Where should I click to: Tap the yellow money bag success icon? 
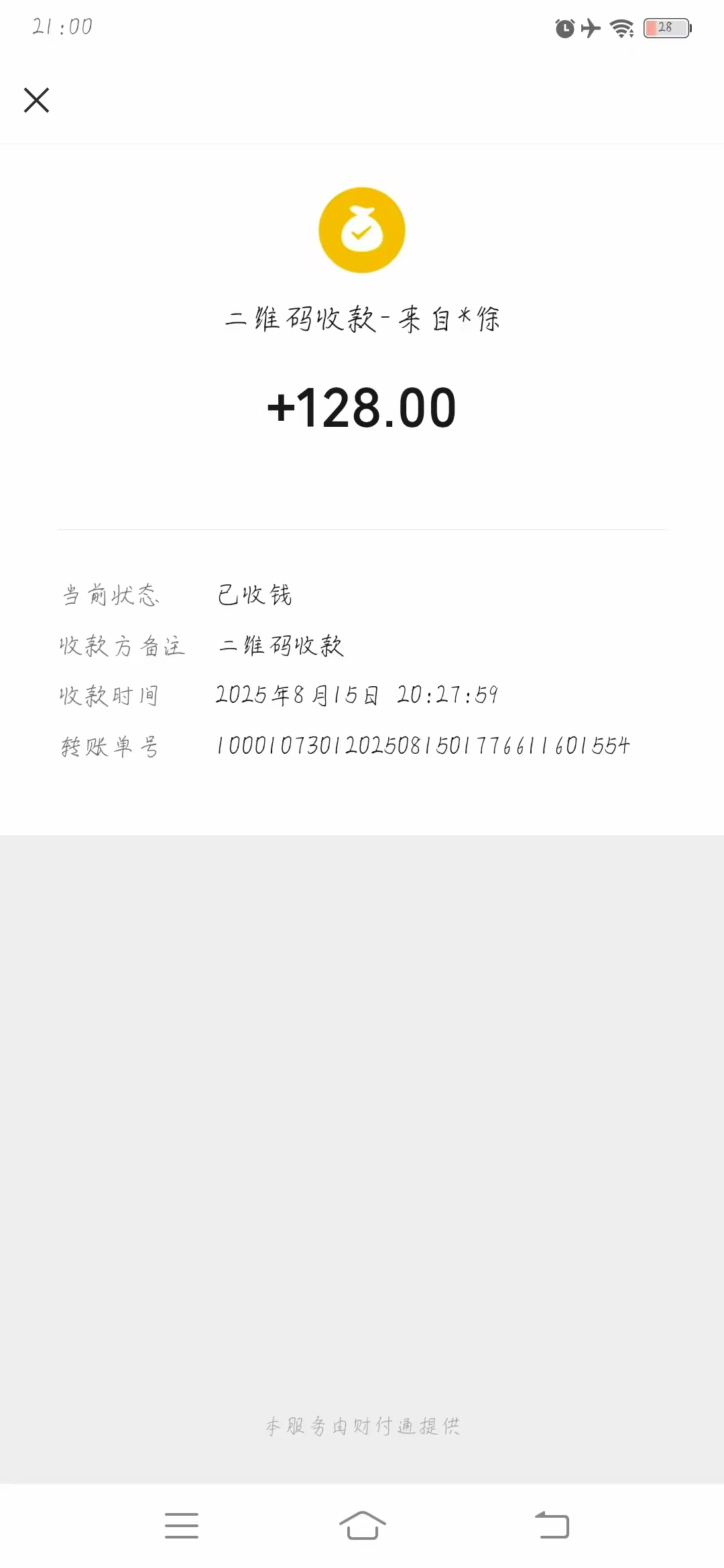pyautogui.click(x=362, y=230)
